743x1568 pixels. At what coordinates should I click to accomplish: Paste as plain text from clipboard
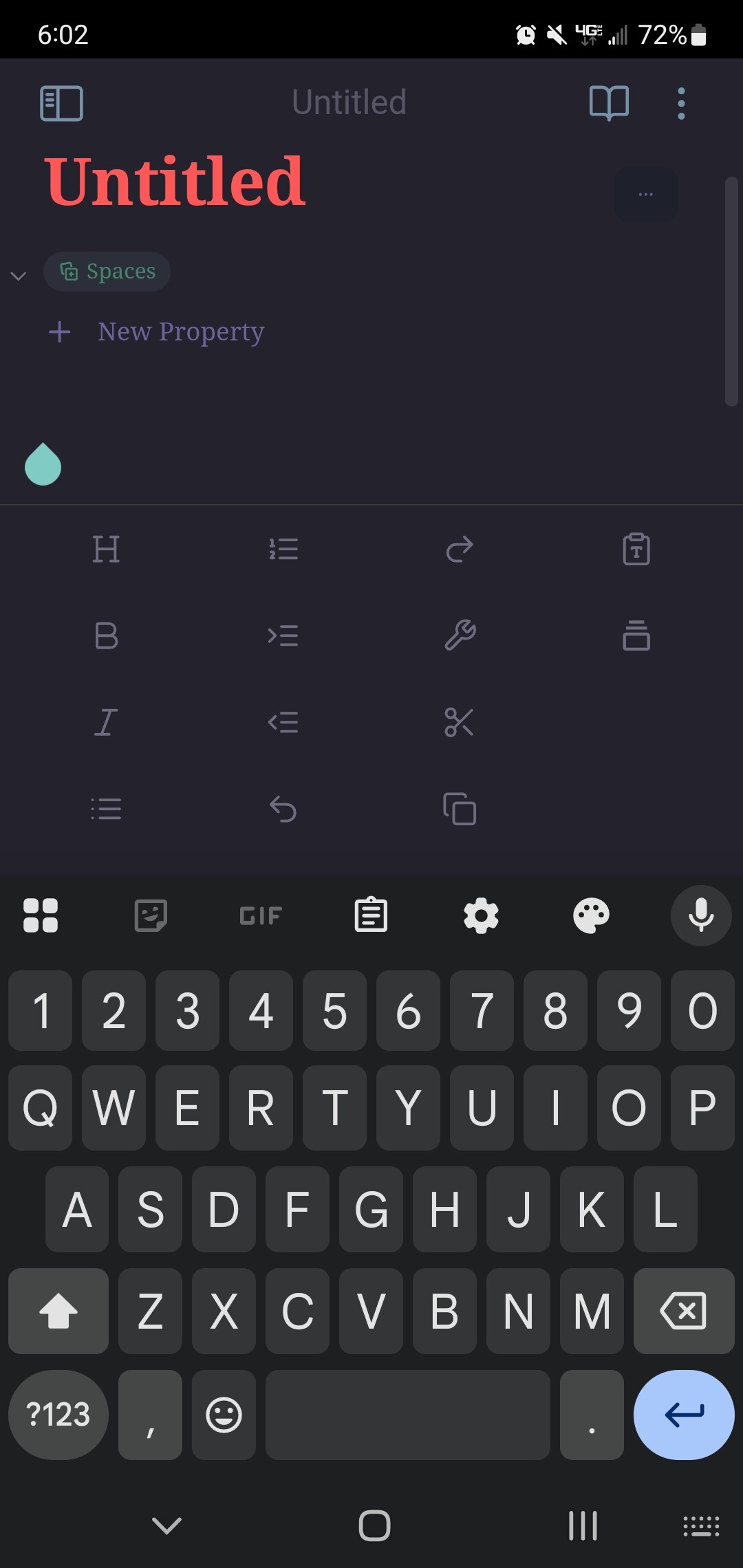[636, 549]
